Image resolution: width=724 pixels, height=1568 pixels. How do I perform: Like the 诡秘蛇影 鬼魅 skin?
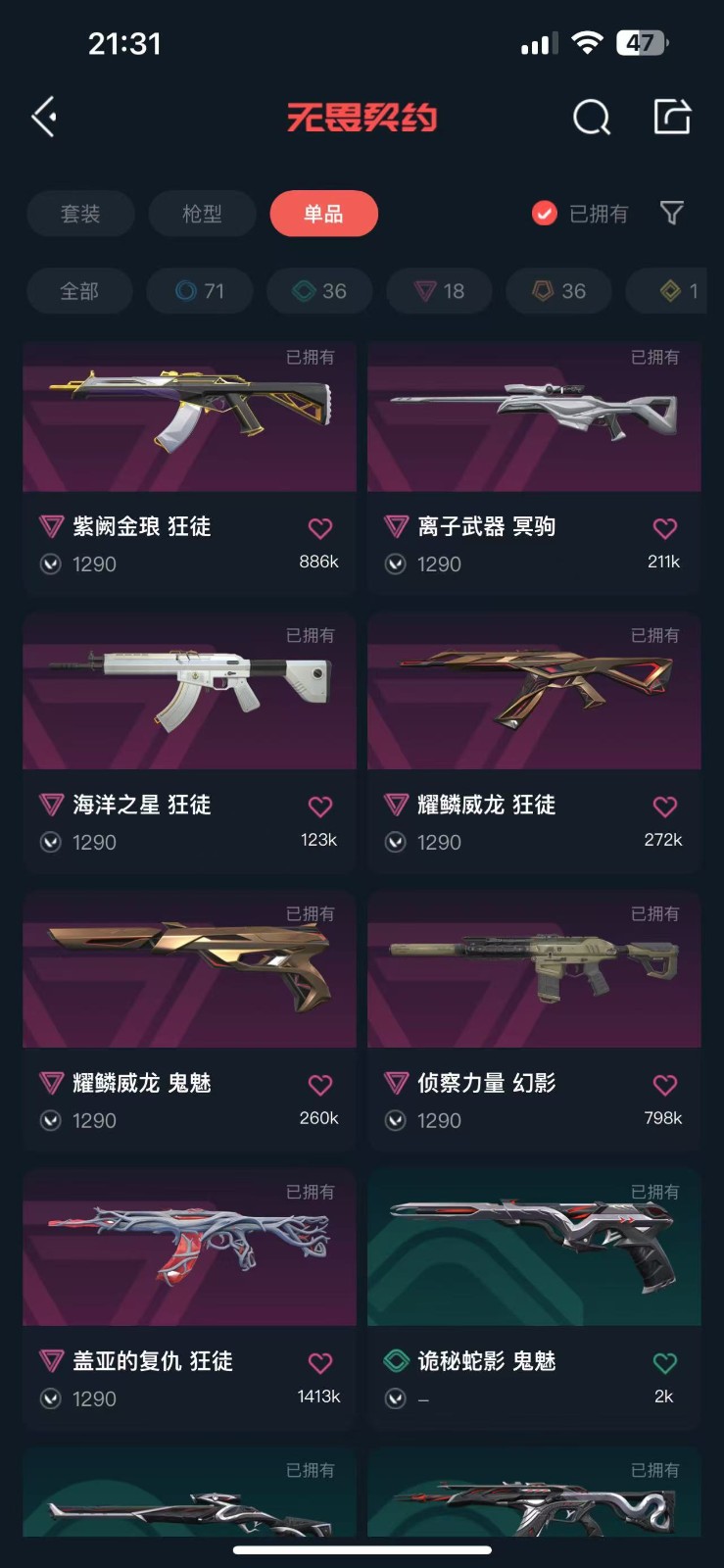tap(665, 1363)
